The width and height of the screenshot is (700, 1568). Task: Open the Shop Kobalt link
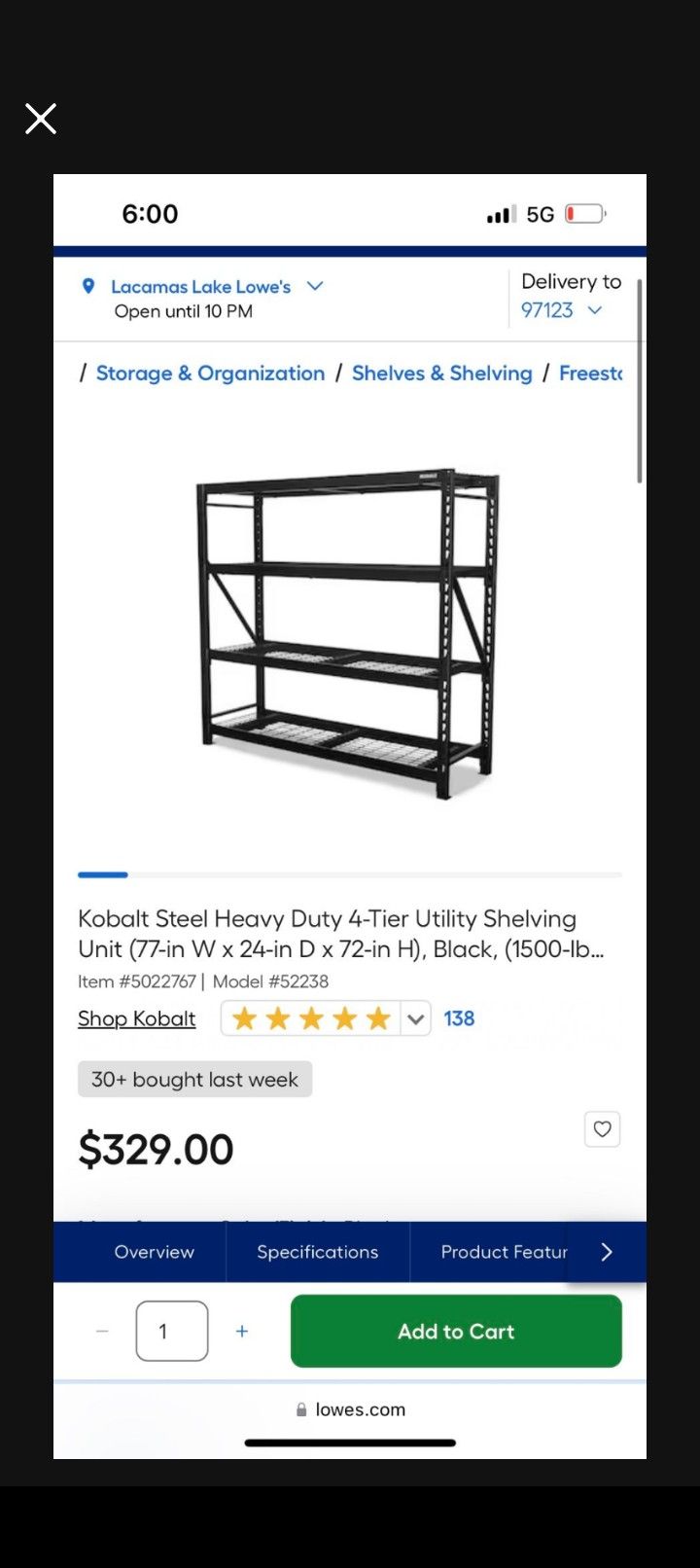pos(136,1017)
